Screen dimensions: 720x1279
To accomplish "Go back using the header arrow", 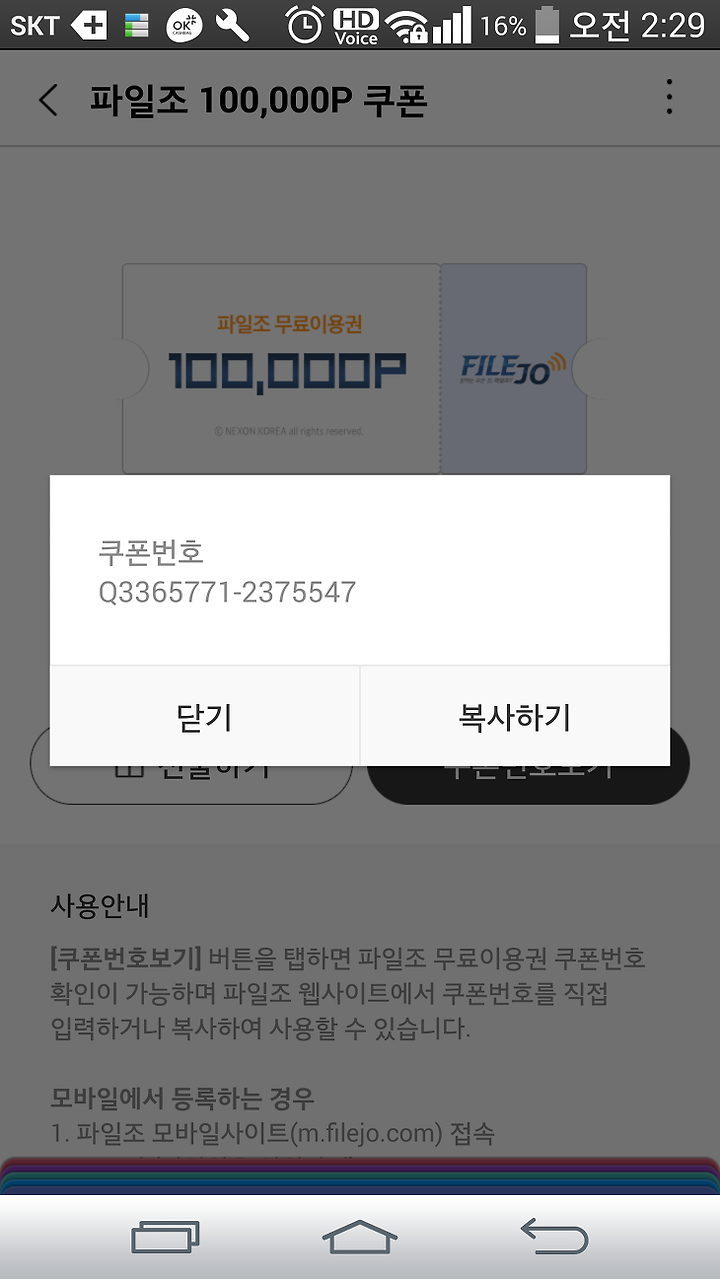I will tap(48, 100).
